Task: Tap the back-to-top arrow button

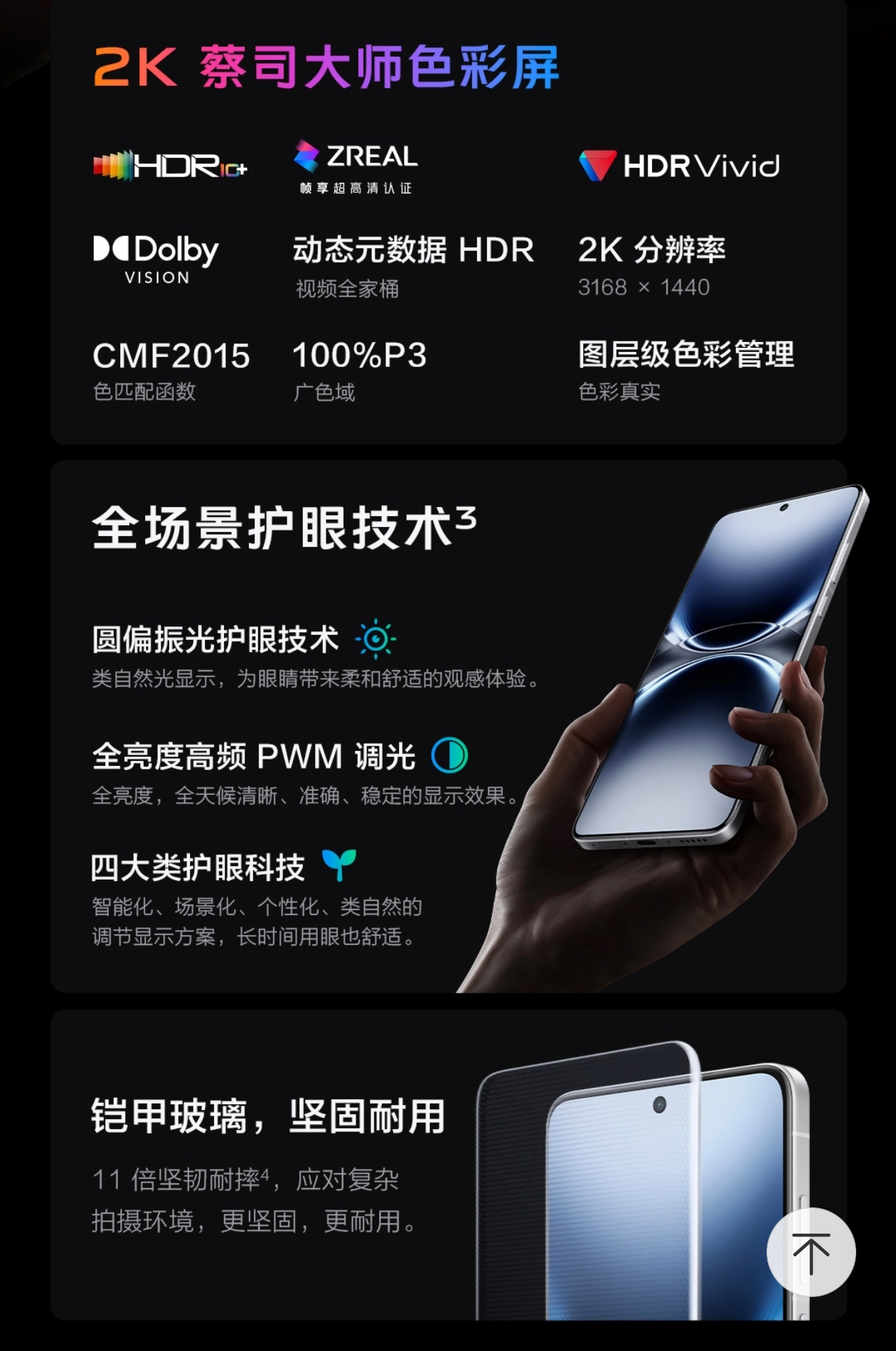Action: [811, 1252]
